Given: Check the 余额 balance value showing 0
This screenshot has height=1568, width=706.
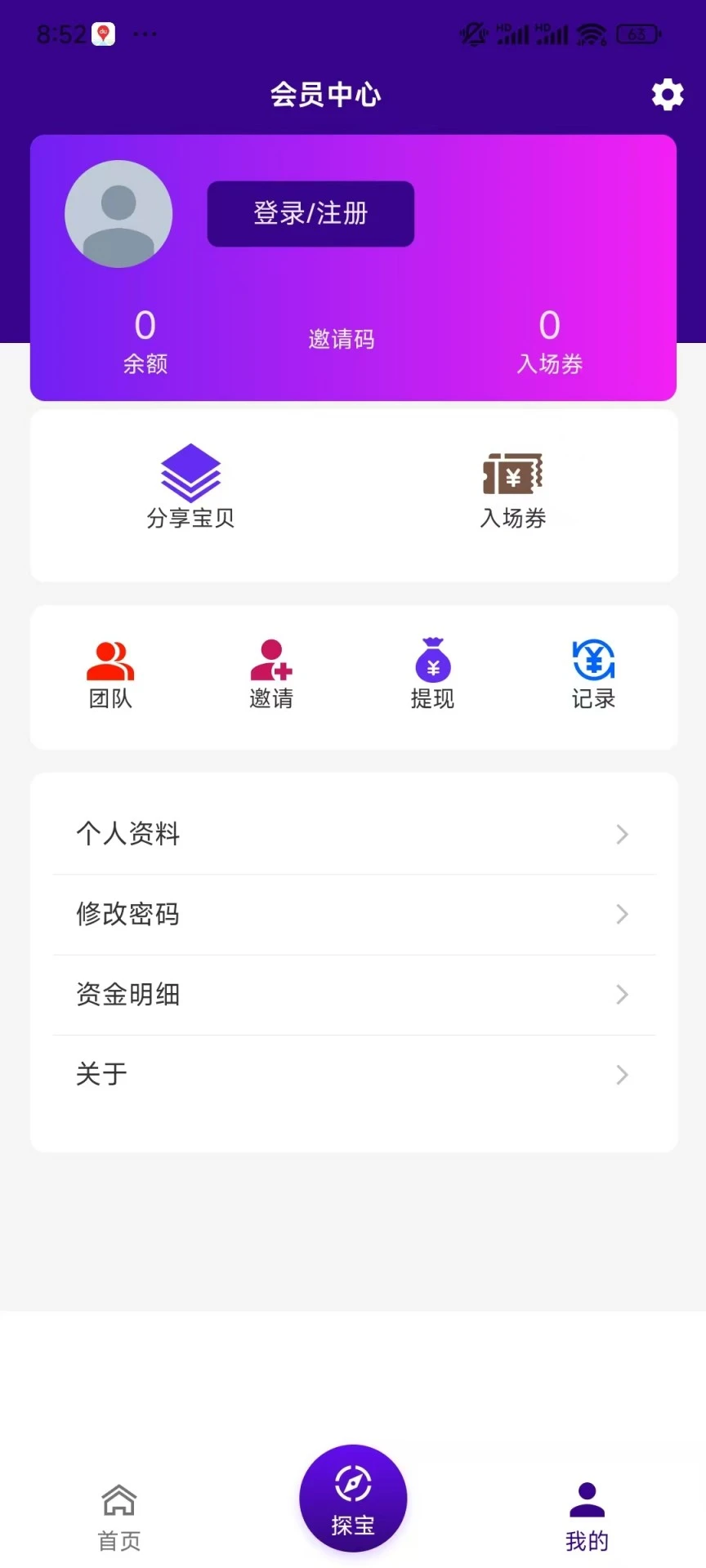Looking at the screenshot, I should click(x=145, y=325).
